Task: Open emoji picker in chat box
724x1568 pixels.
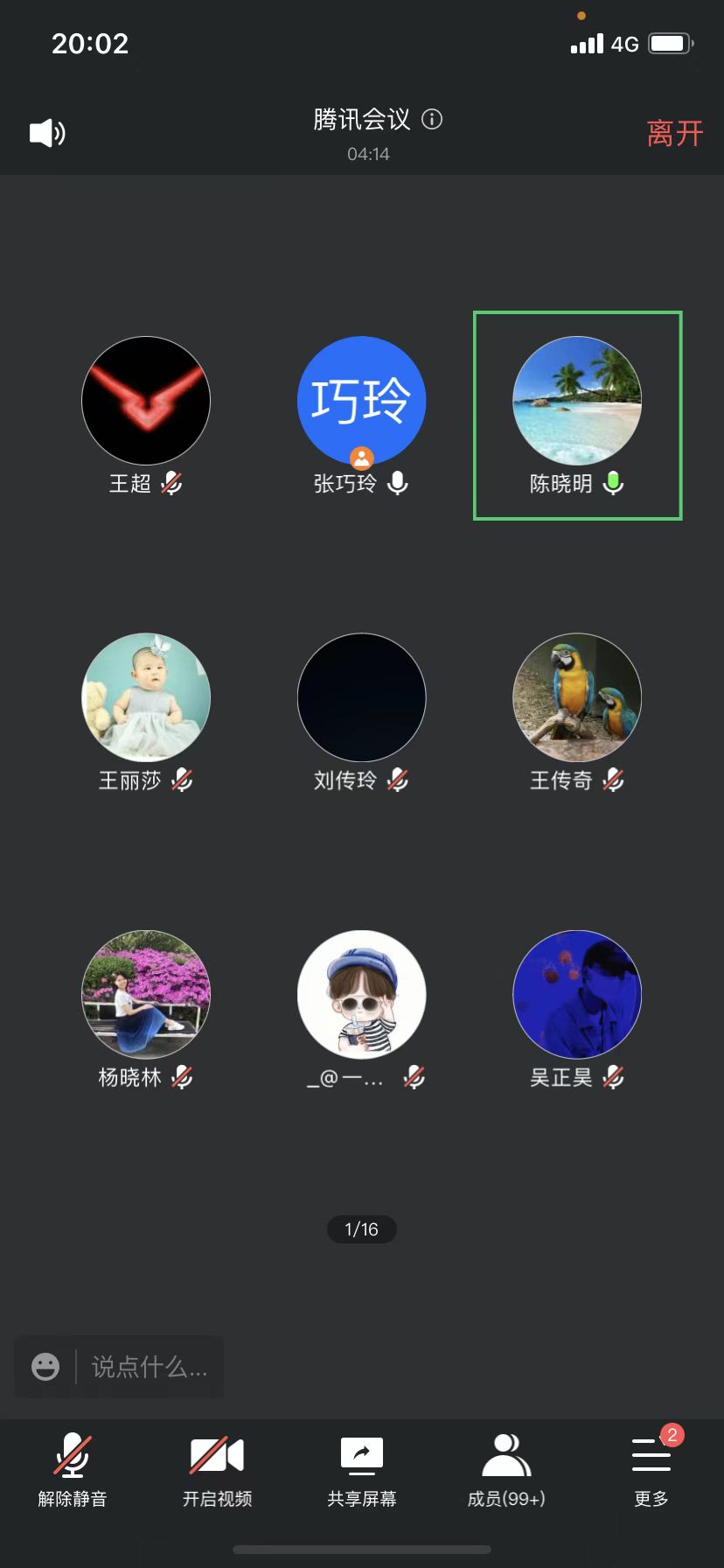Action: pos(45,1367)
